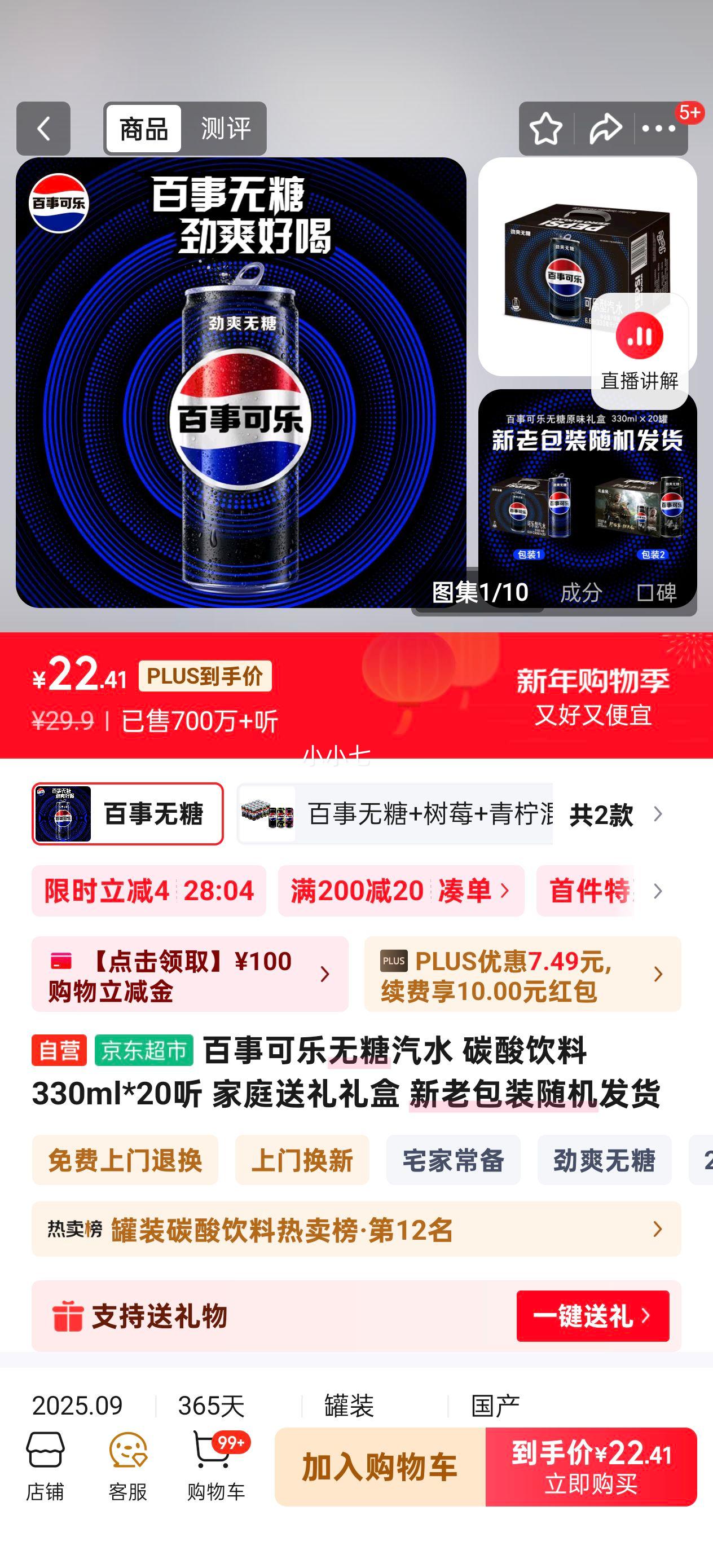Screen dimensions: 713x1568
Task: Toggle the favorite star for this product
Action: click(x=547, y=129)
